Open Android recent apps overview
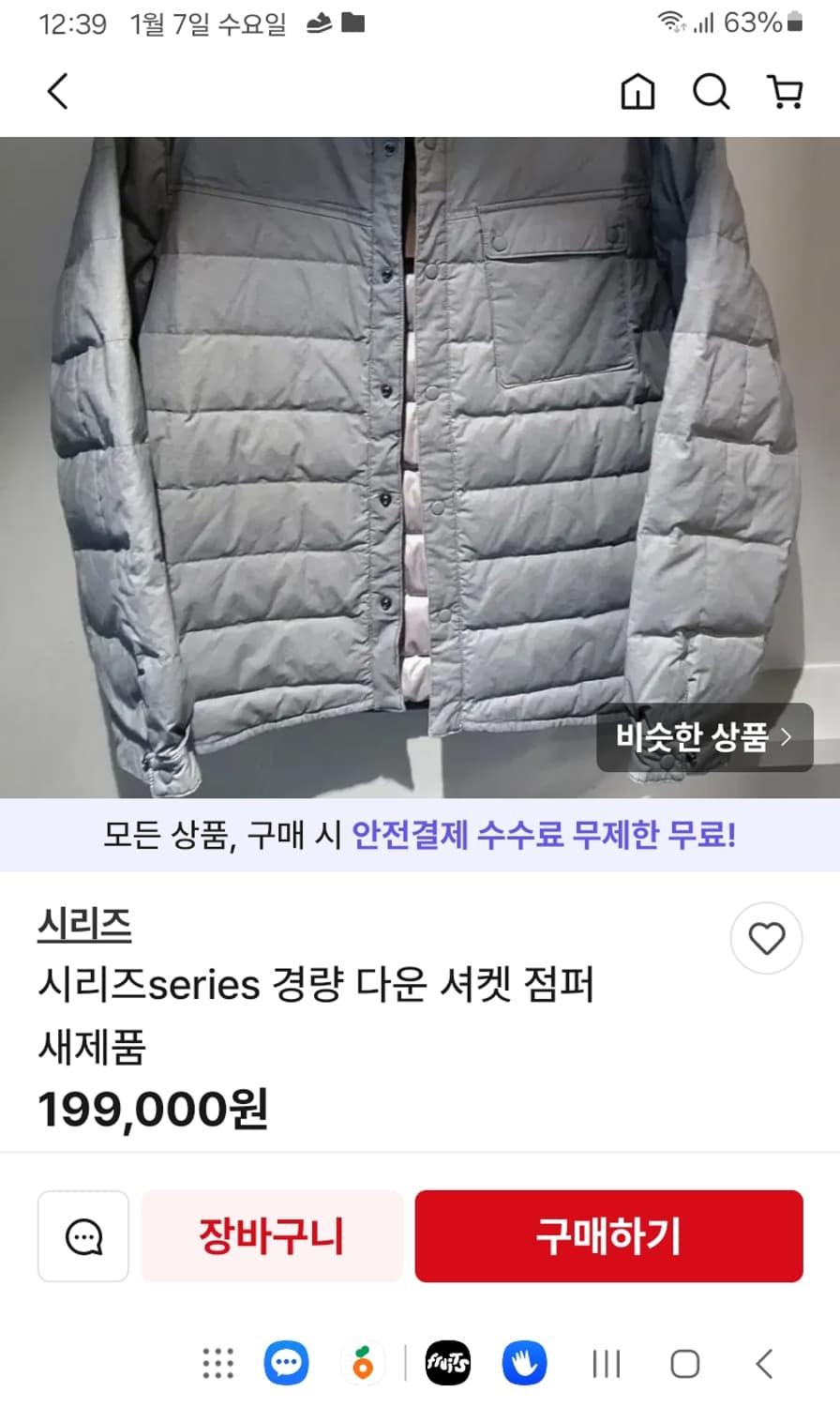The image size is (840, 1407). pyautogui.click(x=607, y=1363)
